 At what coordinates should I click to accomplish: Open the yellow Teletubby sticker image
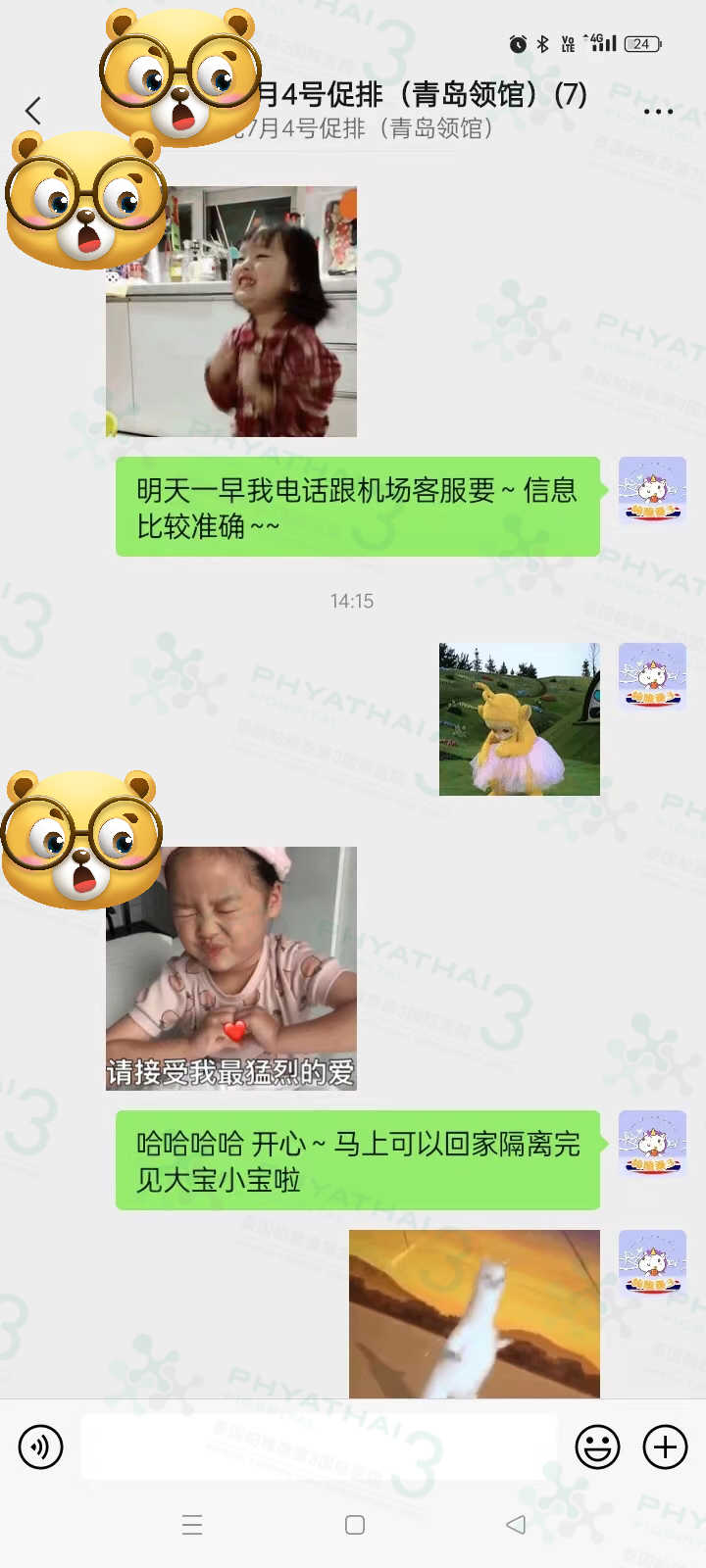click(x=519, y=718)
